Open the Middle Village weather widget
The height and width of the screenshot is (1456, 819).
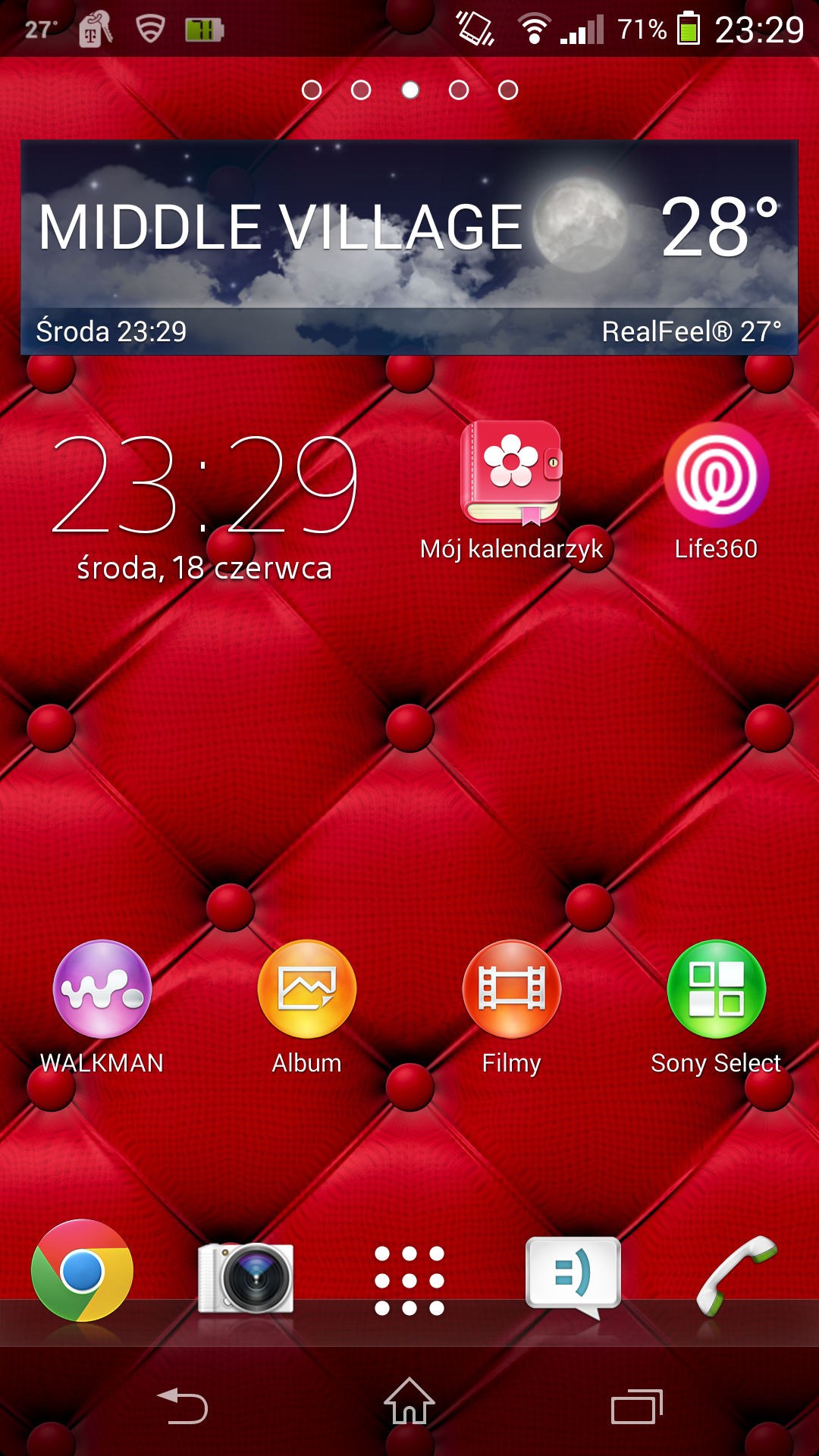coord(409,247)
